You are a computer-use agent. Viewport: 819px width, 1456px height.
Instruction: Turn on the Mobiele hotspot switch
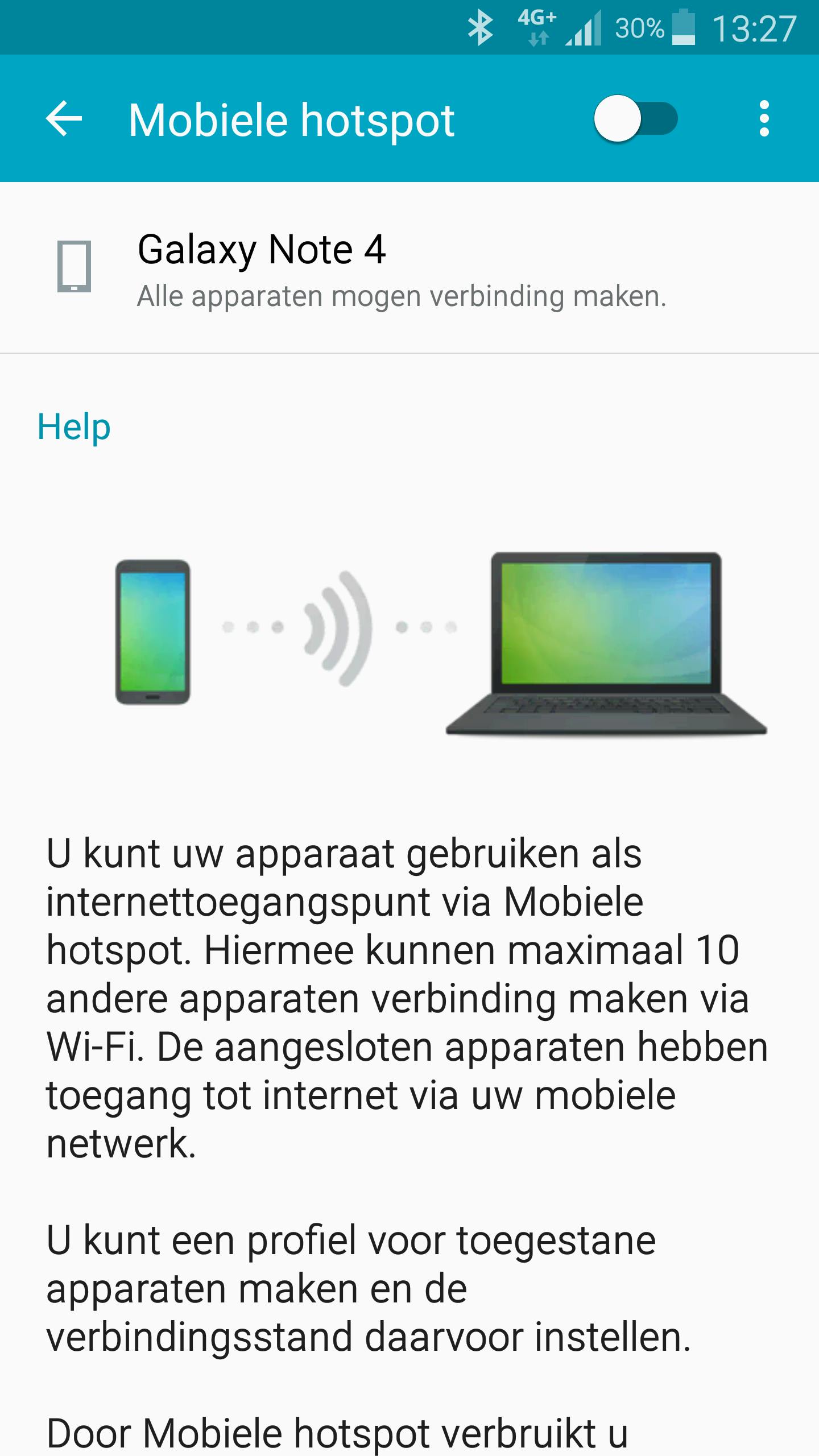[635, 119]
